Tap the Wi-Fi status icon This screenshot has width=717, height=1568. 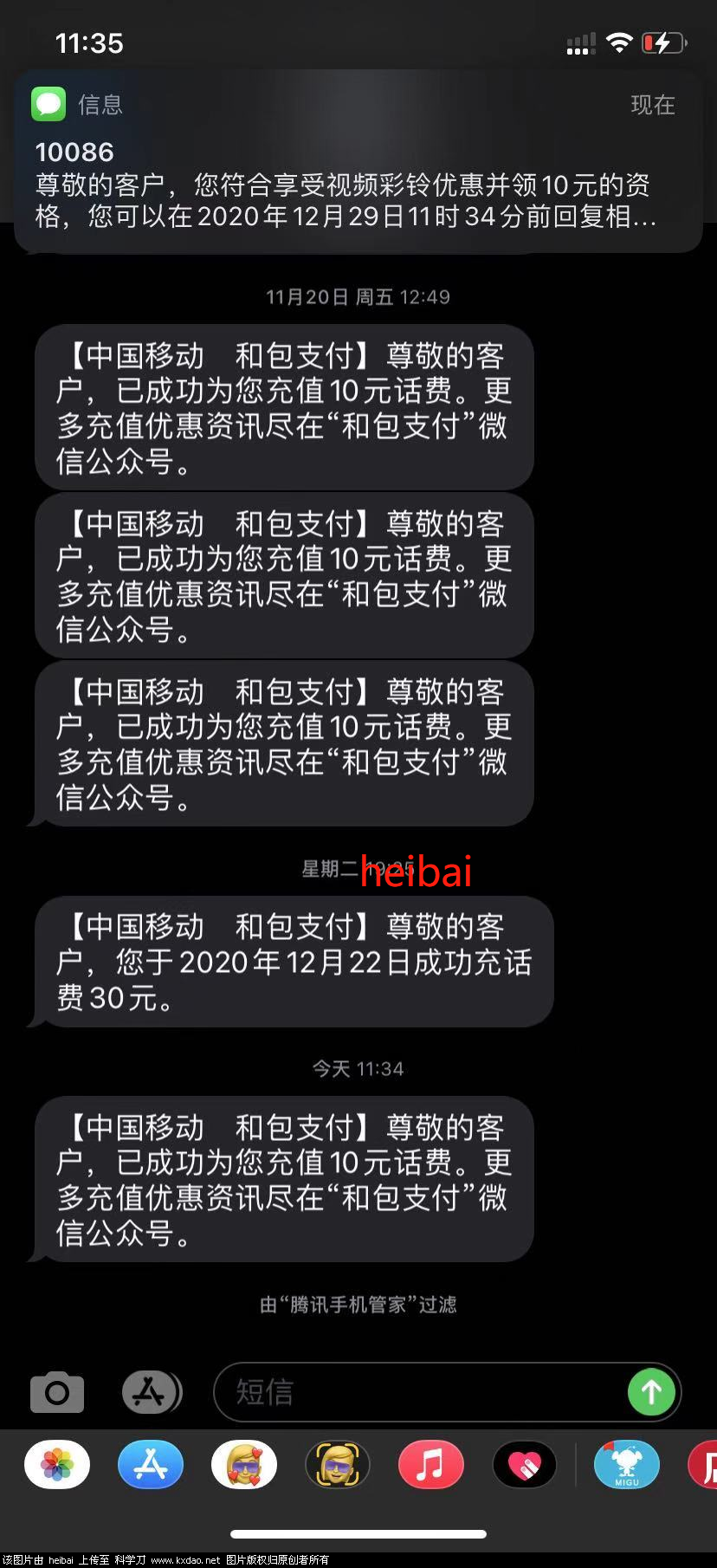(619, 40)
